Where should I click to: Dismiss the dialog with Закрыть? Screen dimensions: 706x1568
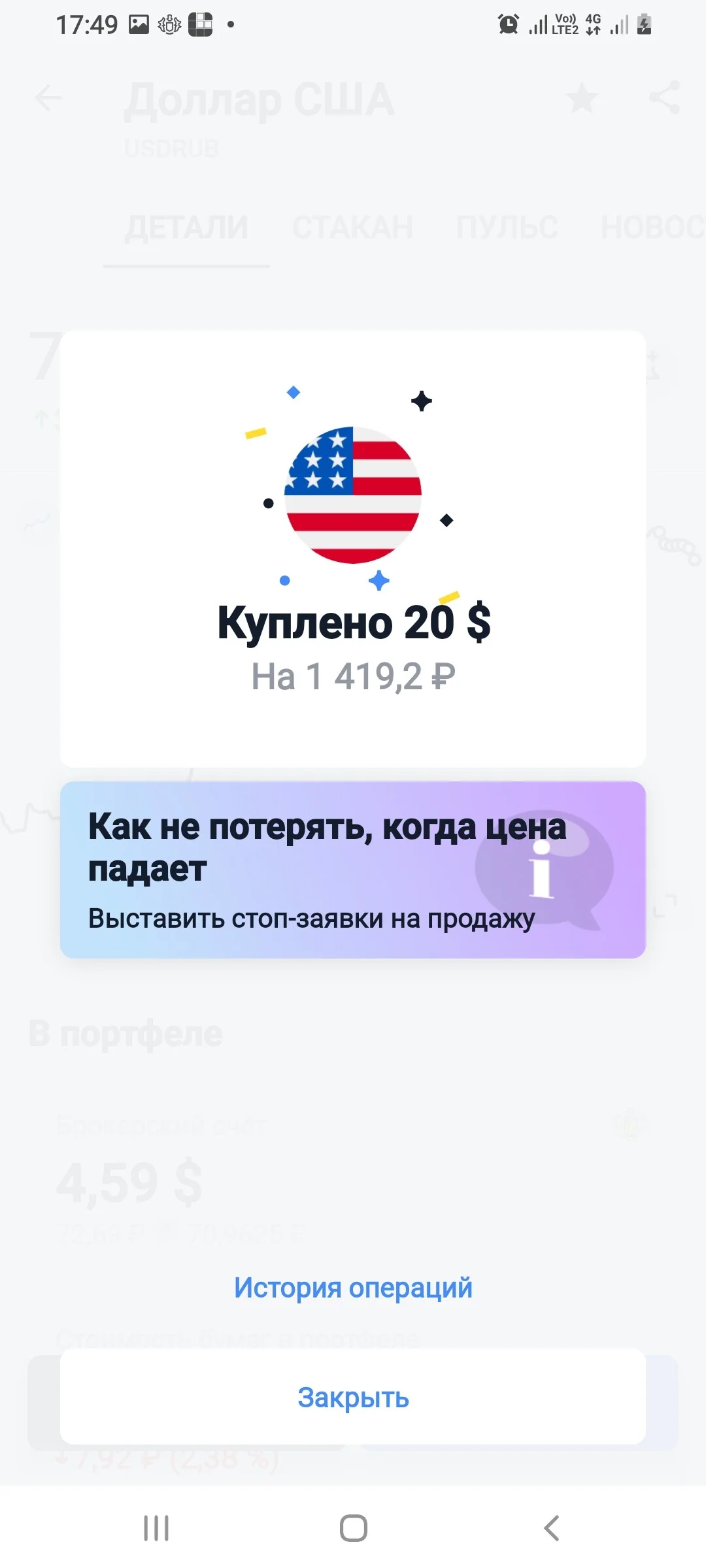pos(353,1397)
